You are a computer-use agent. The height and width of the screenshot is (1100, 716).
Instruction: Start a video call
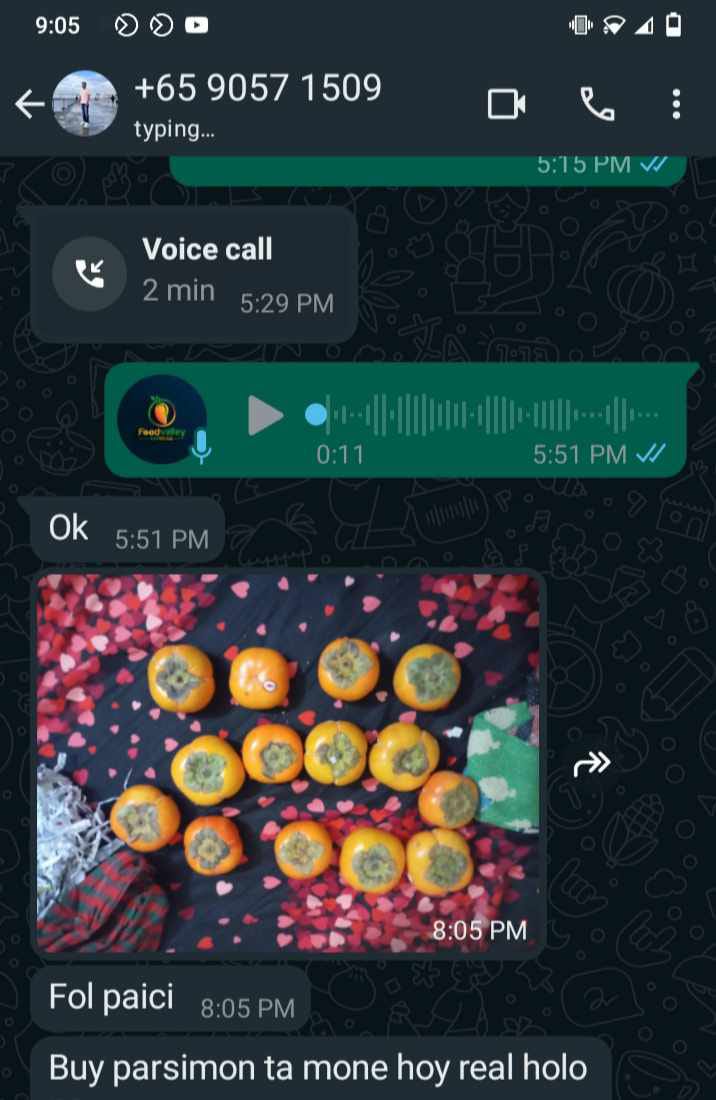point(506,104)
